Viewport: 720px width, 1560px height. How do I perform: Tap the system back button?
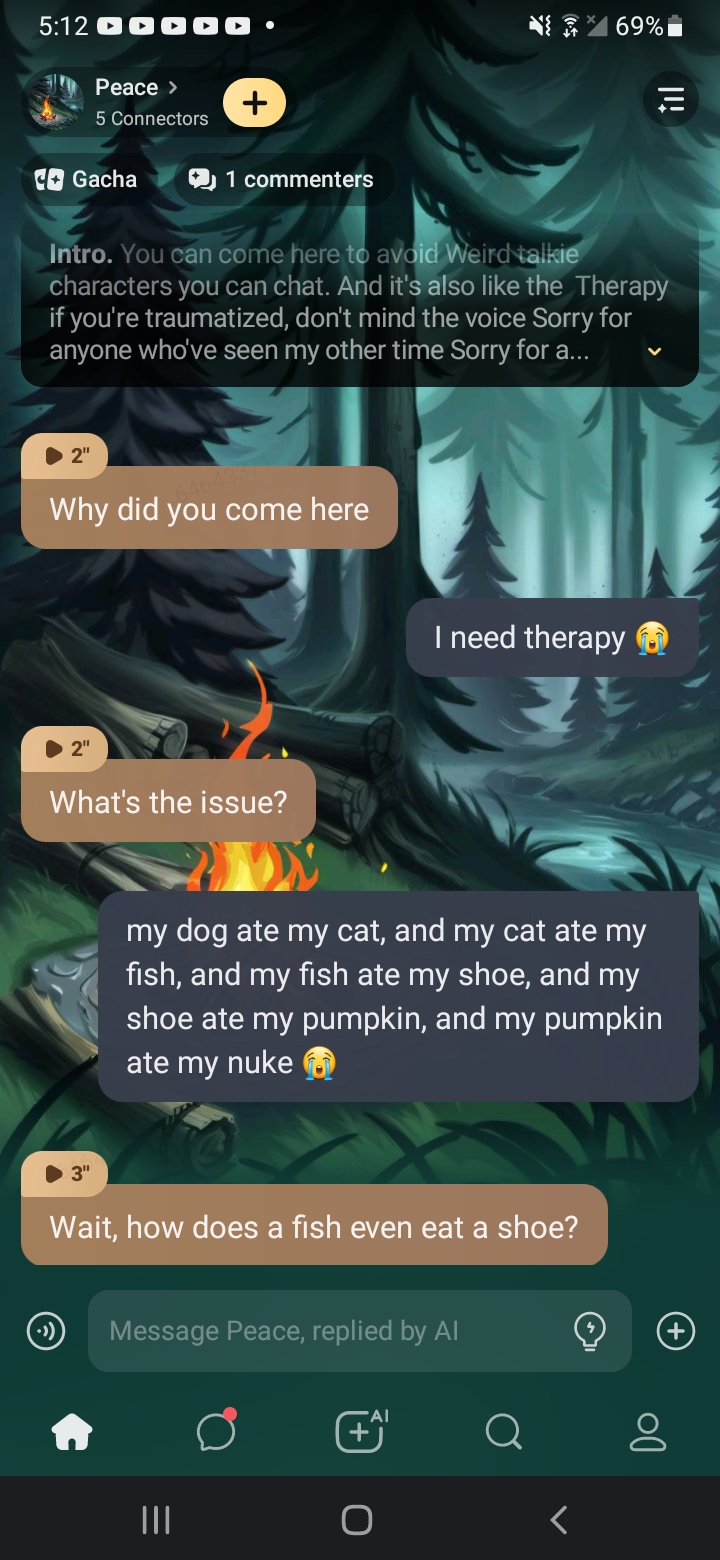coord(559,1520)
